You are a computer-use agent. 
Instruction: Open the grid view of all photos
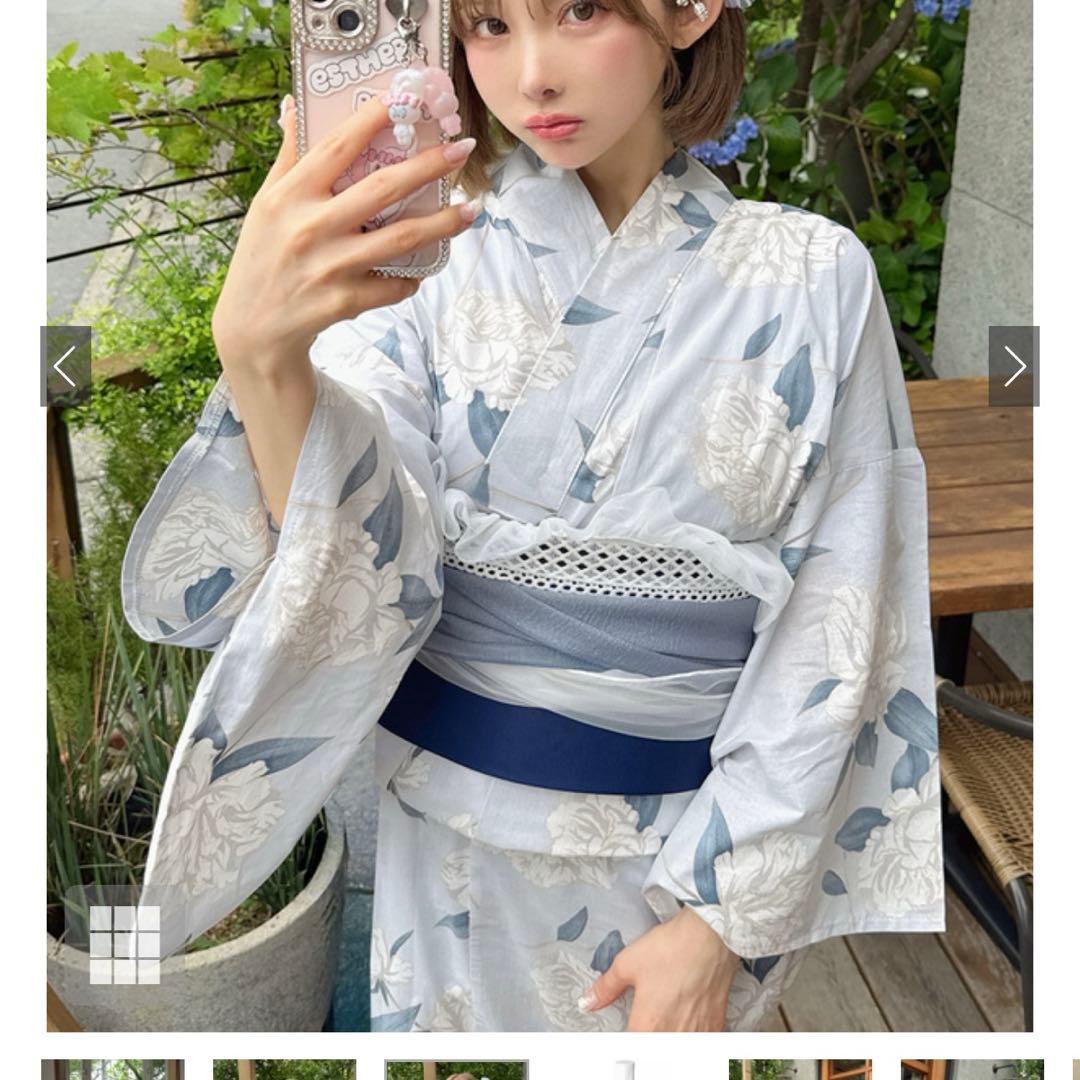[x=125, y=944]
